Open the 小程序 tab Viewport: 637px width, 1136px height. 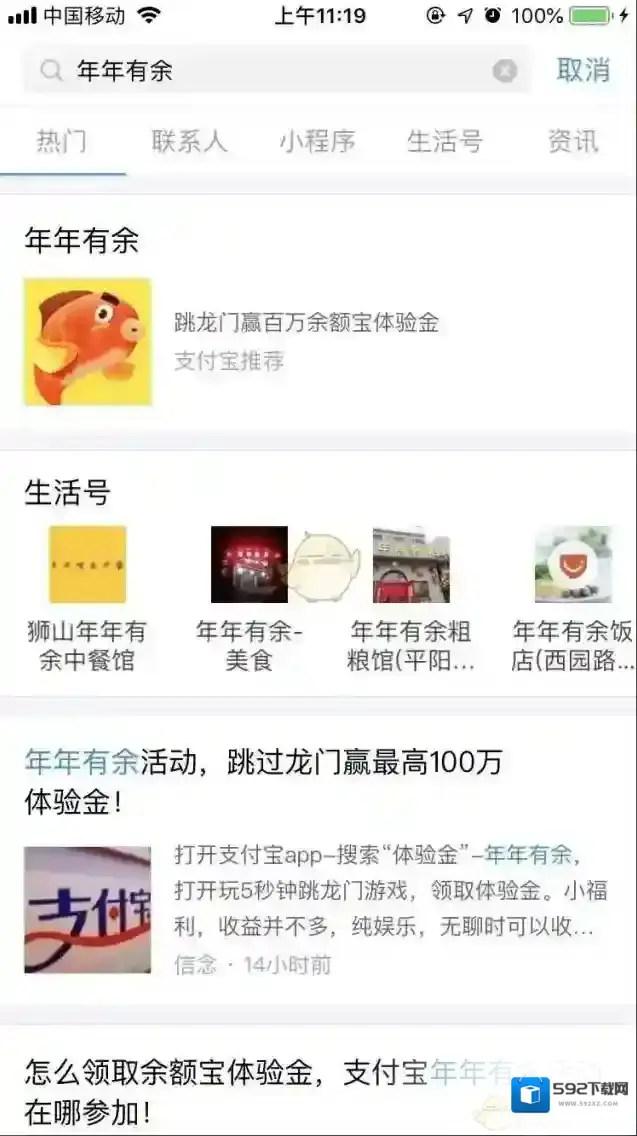(x=317, y=141)
